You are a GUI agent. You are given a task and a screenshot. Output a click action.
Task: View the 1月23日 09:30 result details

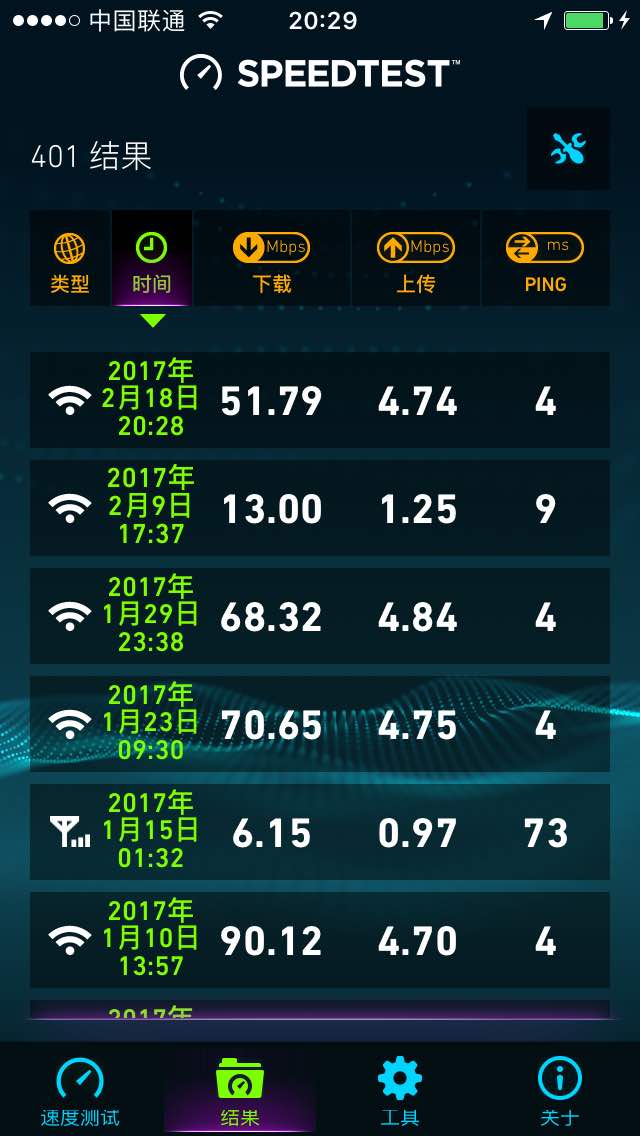coord(320,724)
